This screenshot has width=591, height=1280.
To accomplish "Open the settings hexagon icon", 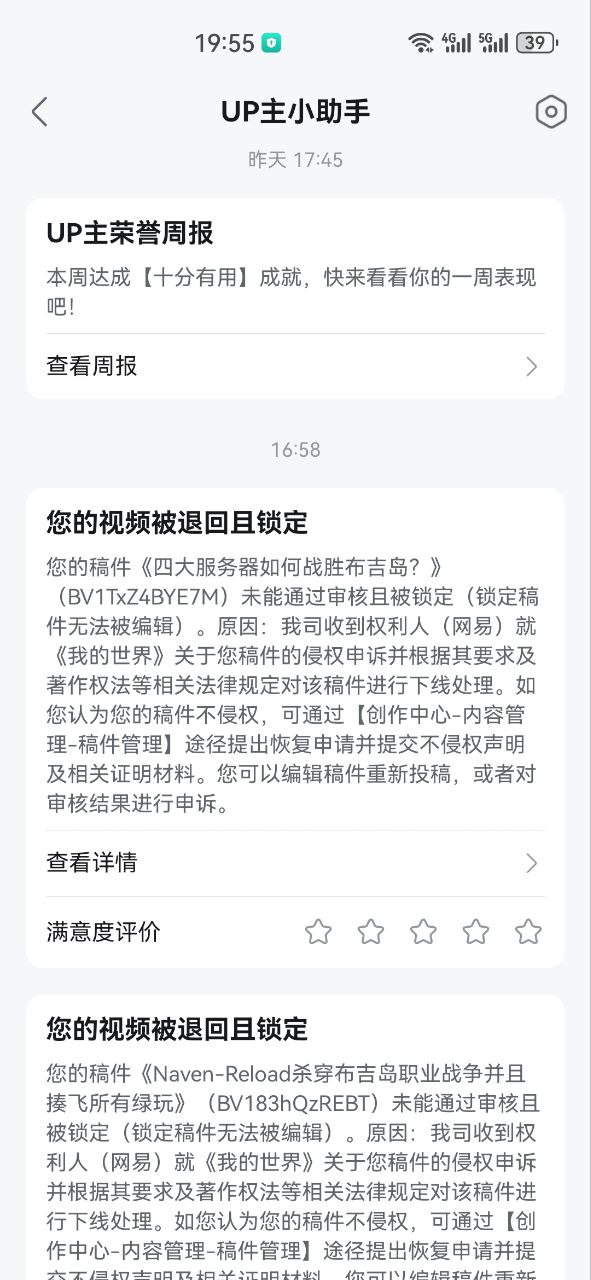I will click(551, 112).
